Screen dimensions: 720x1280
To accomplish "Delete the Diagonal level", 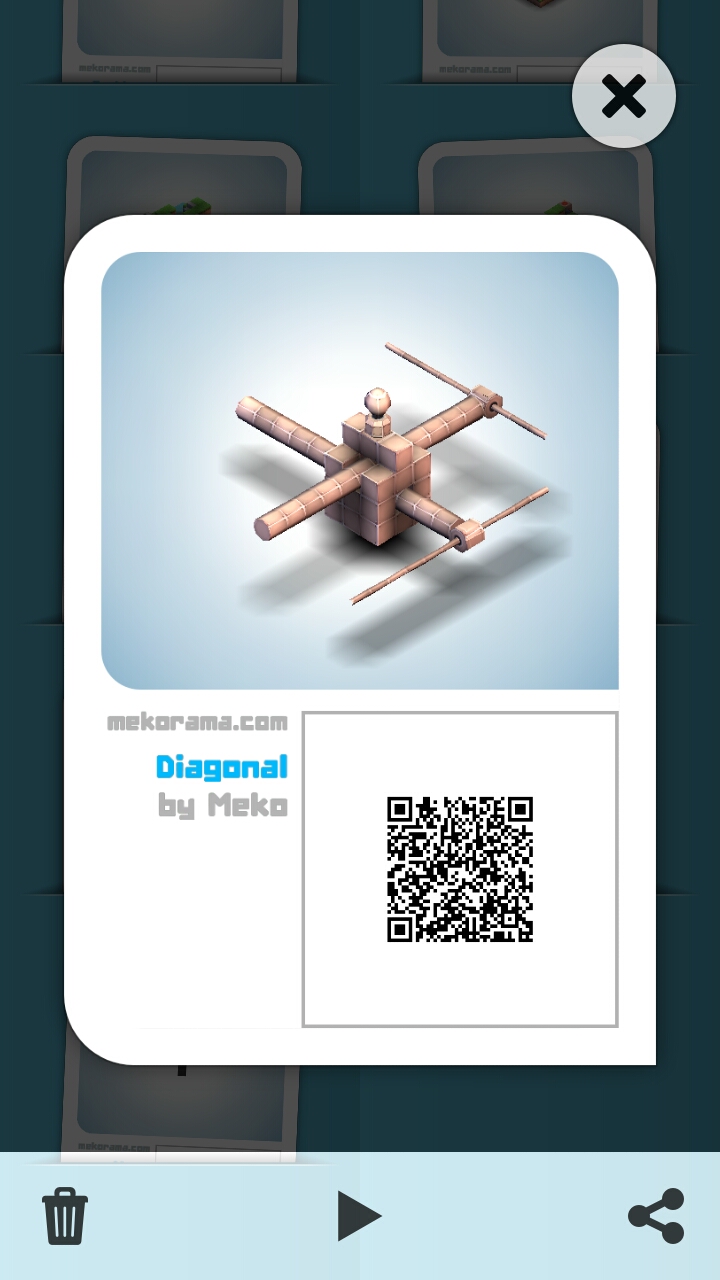I will 65,1215.
